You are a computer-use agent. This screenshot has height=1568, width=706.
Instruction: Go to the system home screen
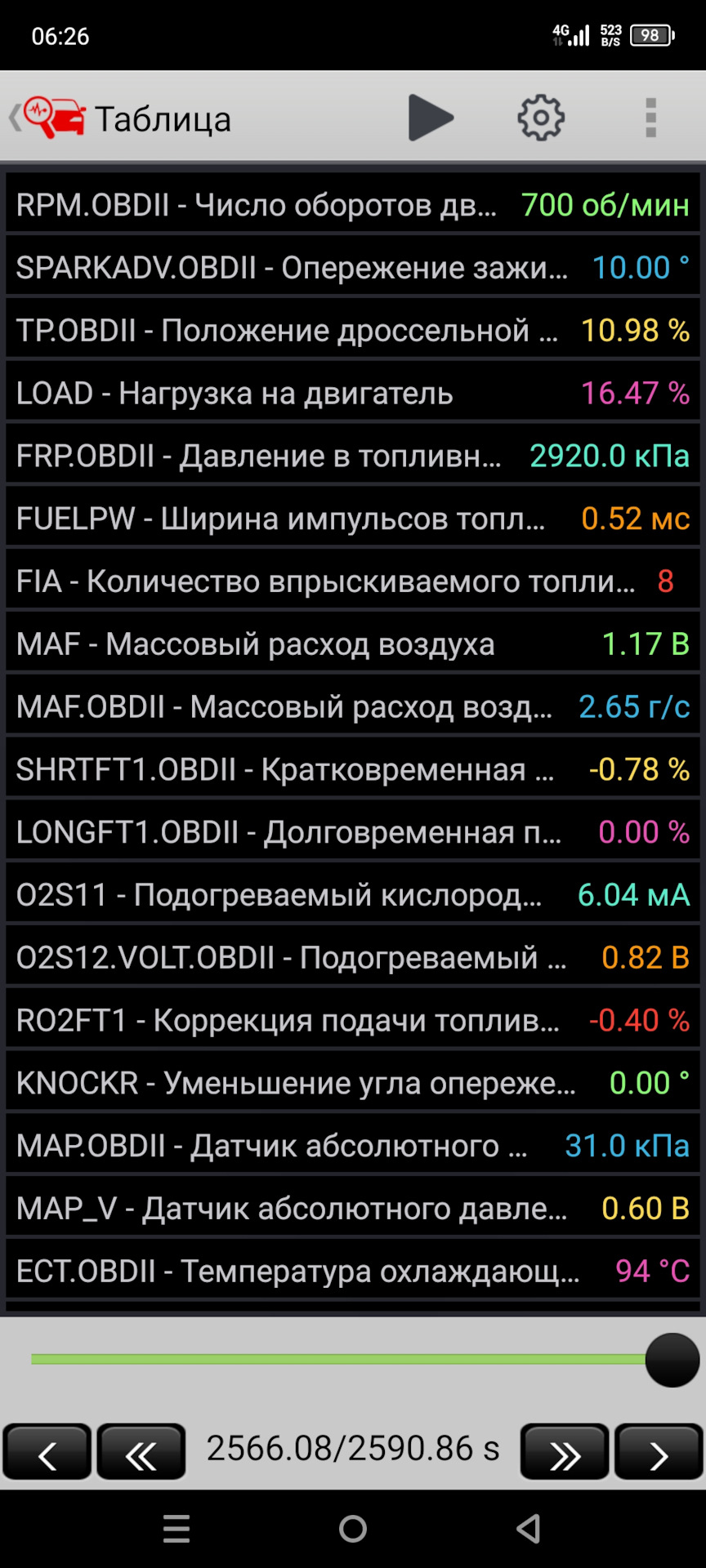tap(353, 1529)
